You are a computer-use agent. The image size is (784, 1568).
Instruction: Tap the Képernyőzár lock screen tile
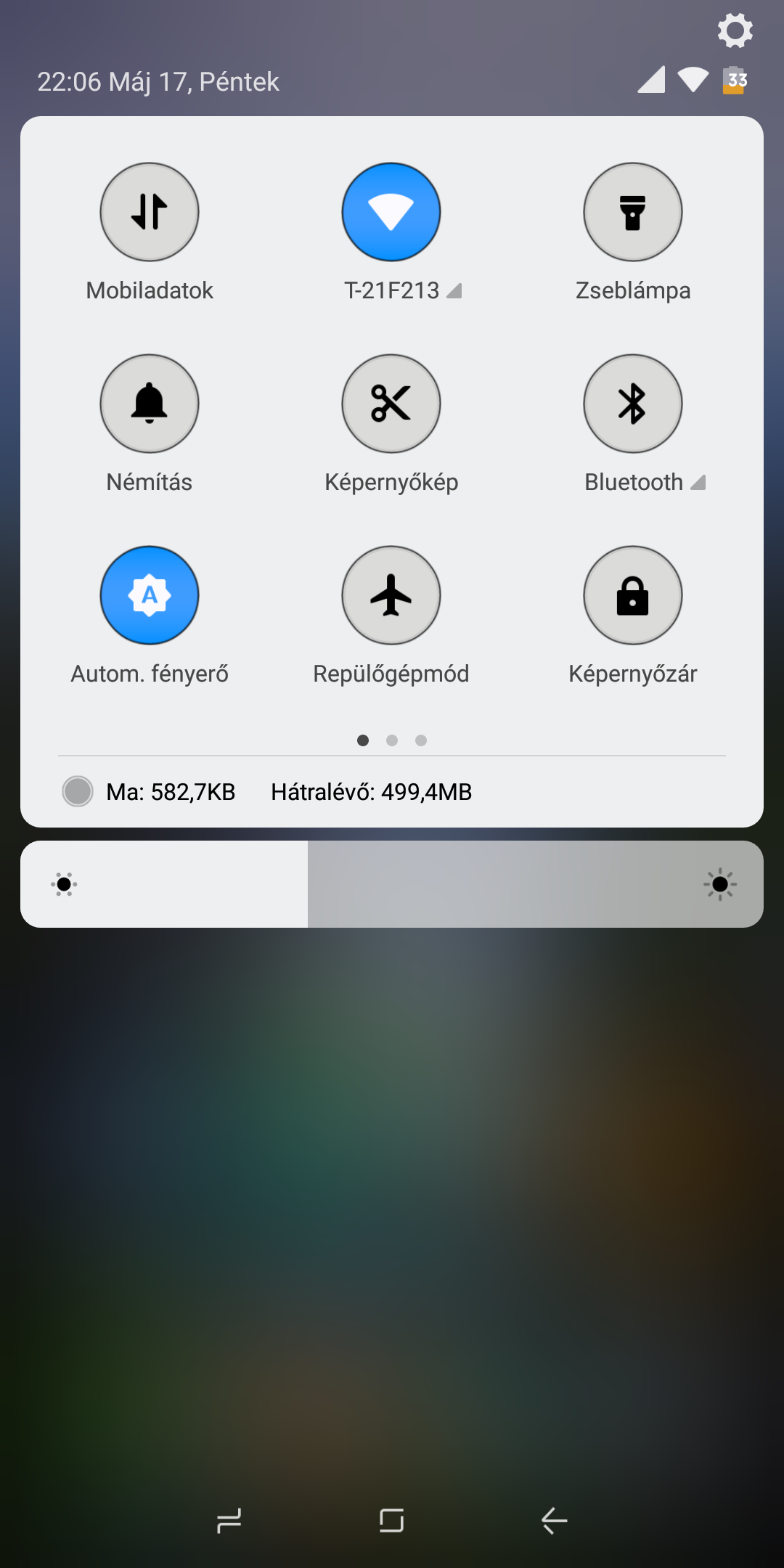(x=633, y=595)
